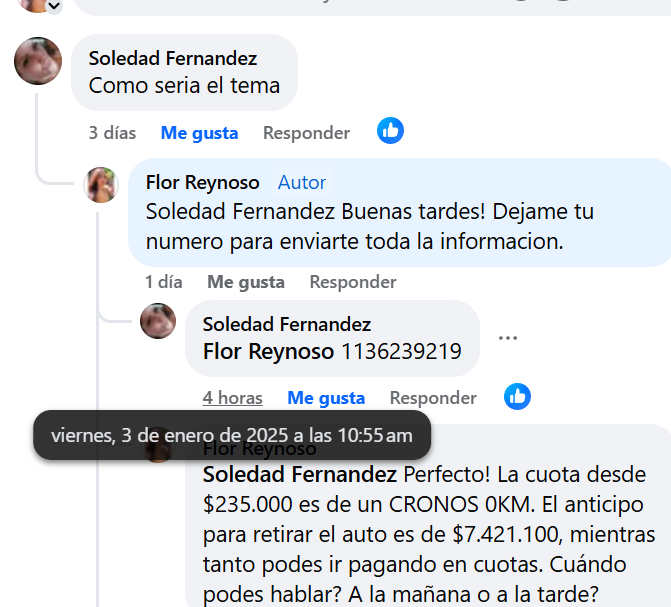The width and height of the screenshot is (671, 607).
Task: Tap Me gusta under "Como seria el tema"
Action: 199,132
